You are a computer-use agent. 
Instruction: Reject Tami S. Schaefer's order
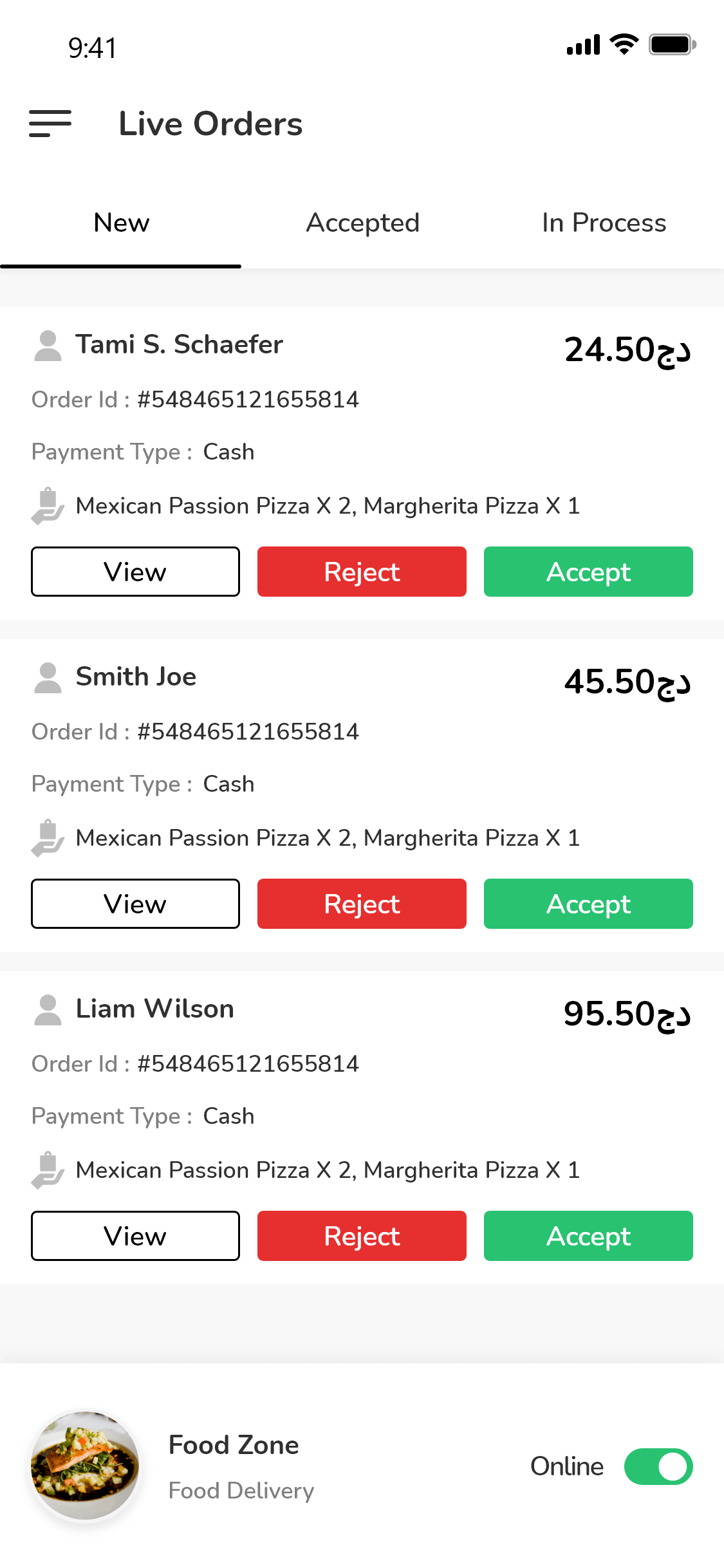(362, 572)
